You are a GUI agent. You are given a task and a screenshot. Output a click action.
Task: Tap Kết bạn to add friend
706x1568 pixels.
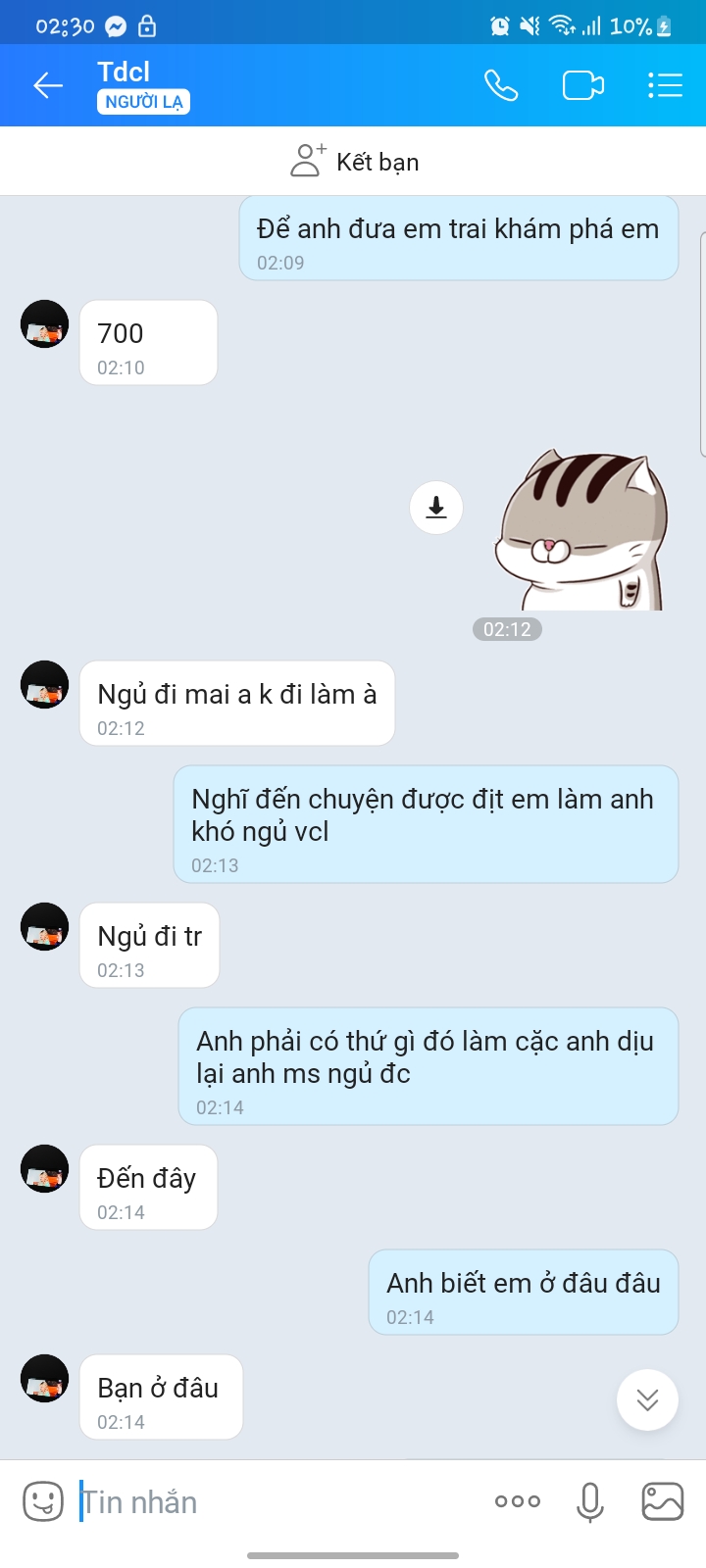pos(354,162)
